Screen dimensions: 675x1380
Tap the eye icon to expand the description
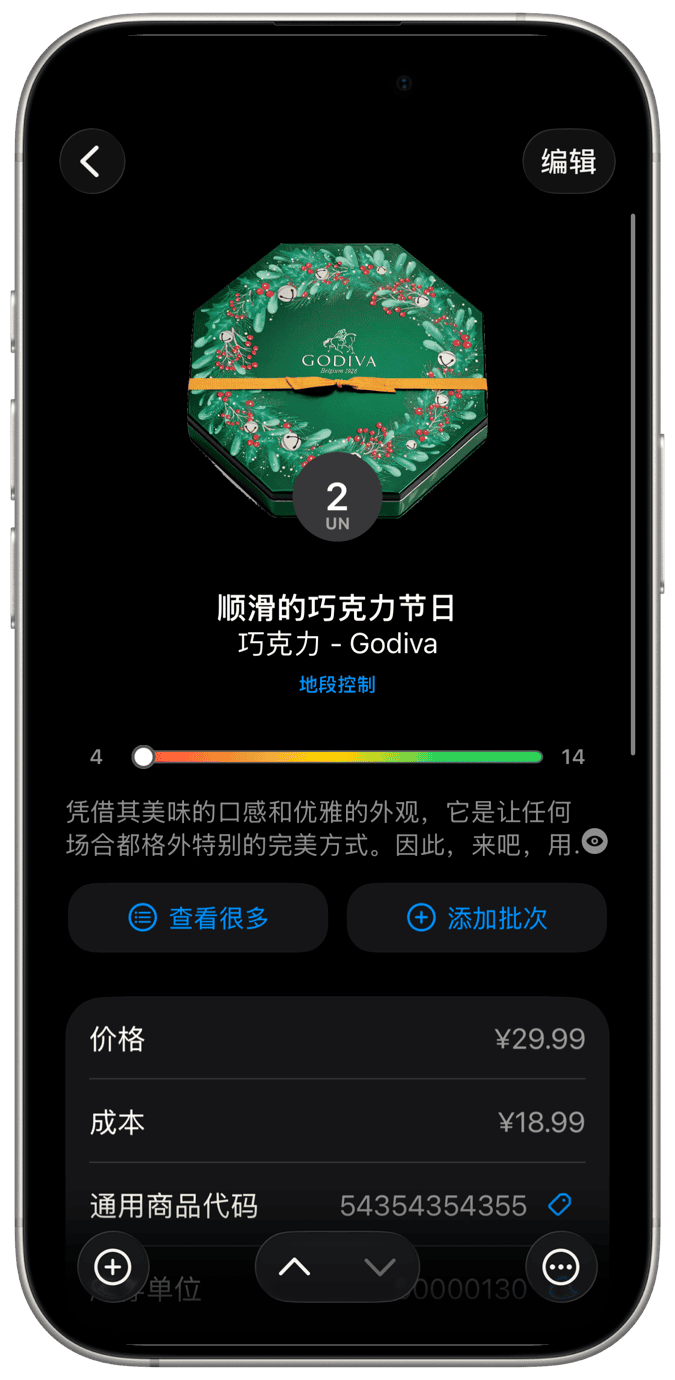coord(594,841)
